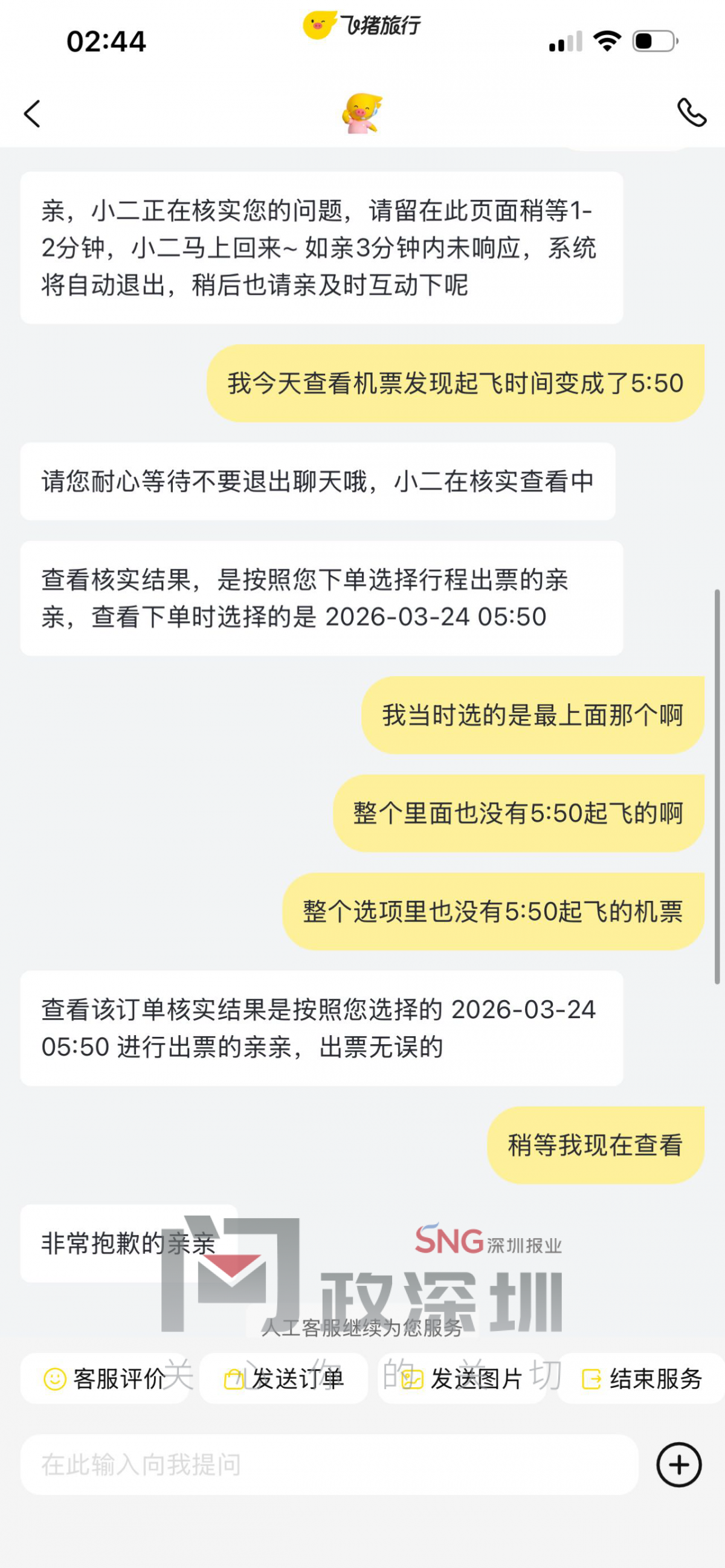The height and width of the screenshot is (1568, 725).
Task: Tap 发送订单 to send an order
Action: pos(285,1379)
